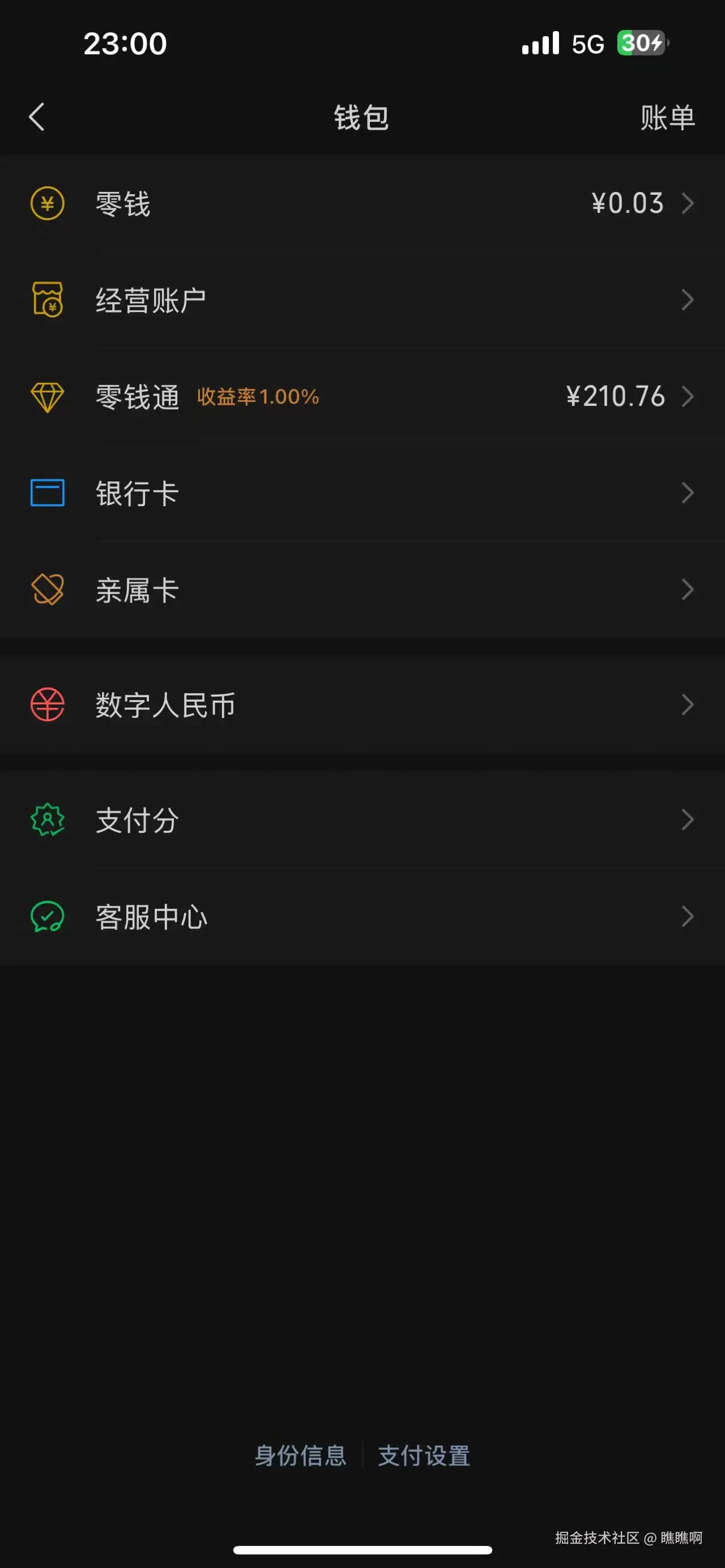725x1568 pixels.
Task: Tap the shop icon beside 经营账户
Action: click(x=47, y=300)
